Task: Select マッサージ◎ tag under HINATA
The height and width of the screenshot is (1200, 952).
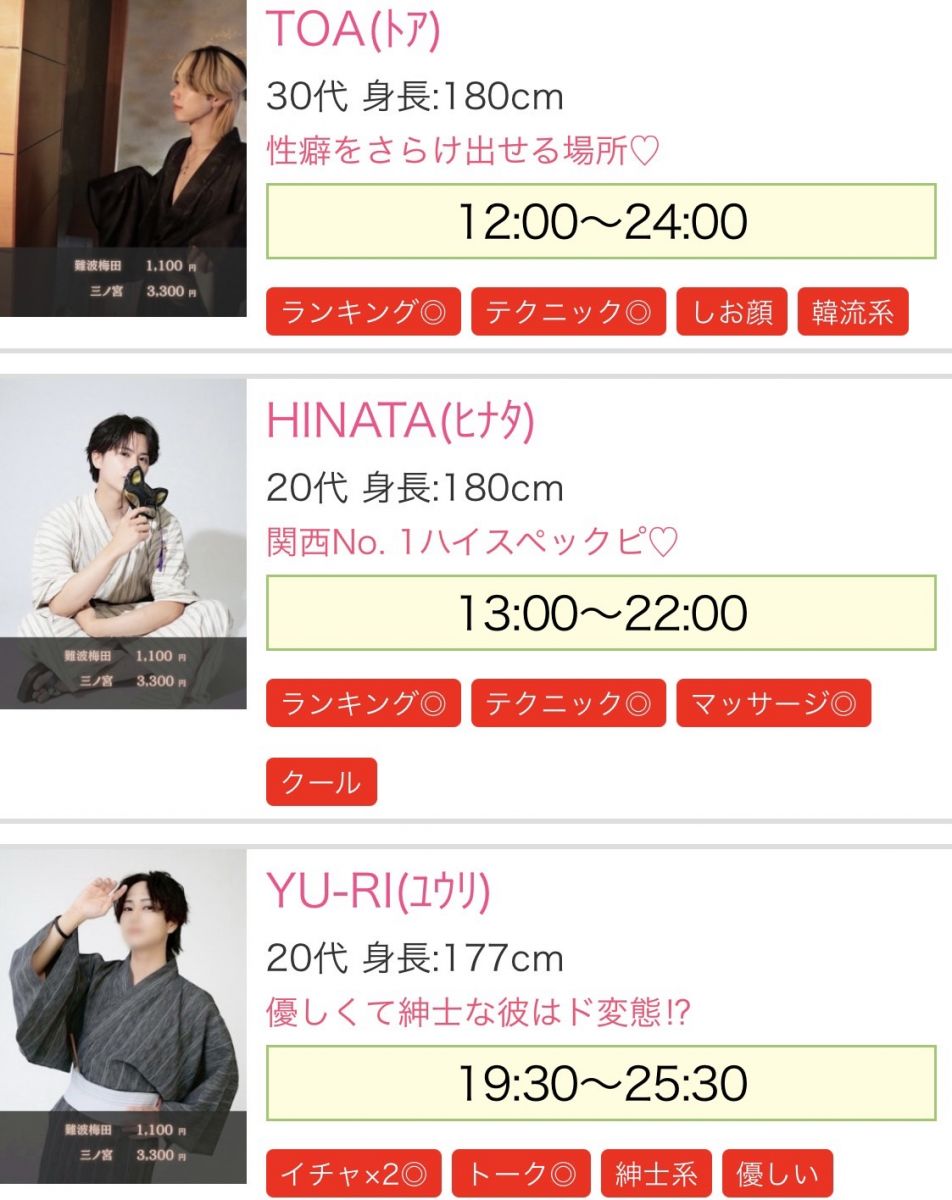Action: [773, 703]
